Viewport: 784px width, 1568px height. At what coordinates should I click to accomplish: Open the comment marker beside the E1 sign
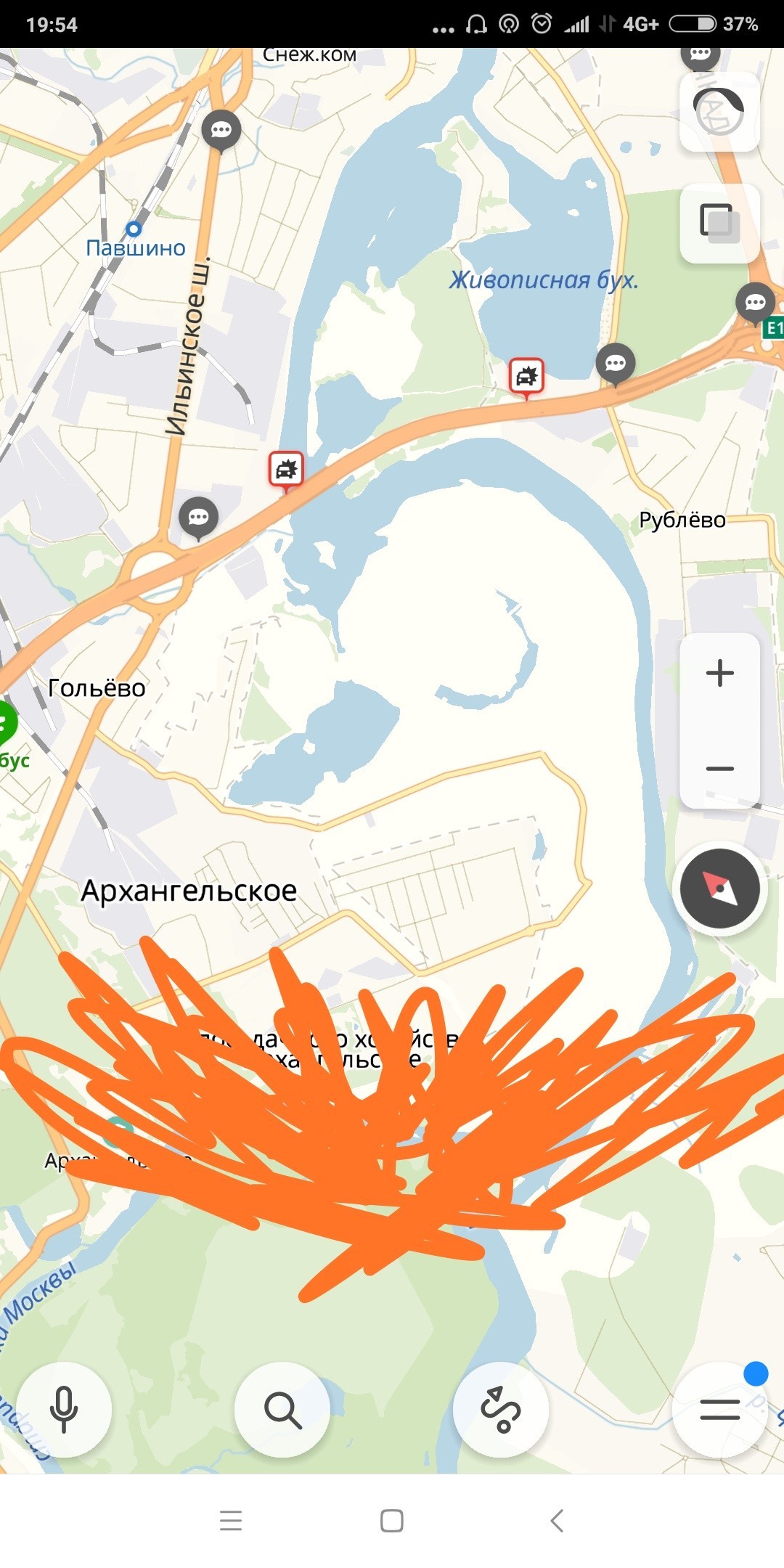(x=755, y=301)
